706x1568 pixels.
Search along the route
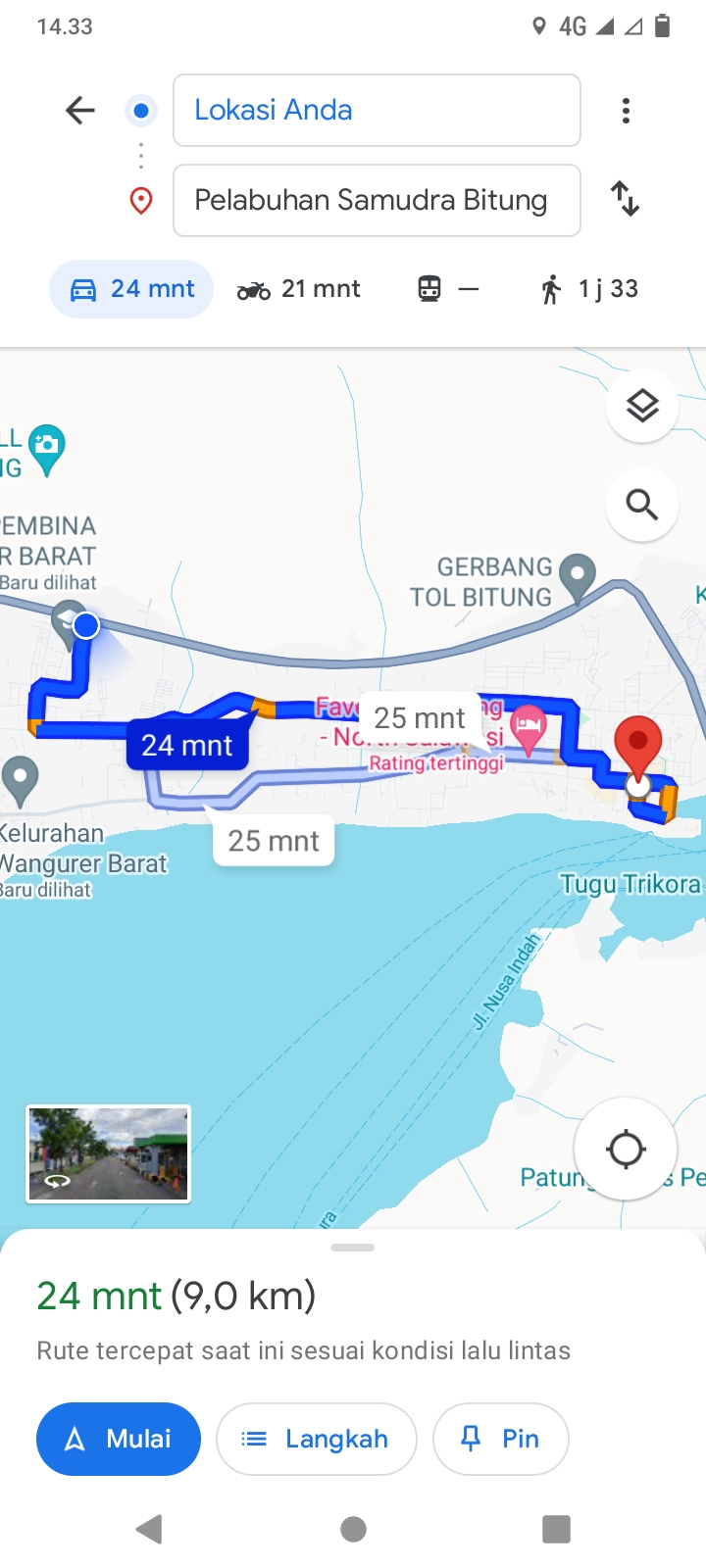click(x=642, y=505)
